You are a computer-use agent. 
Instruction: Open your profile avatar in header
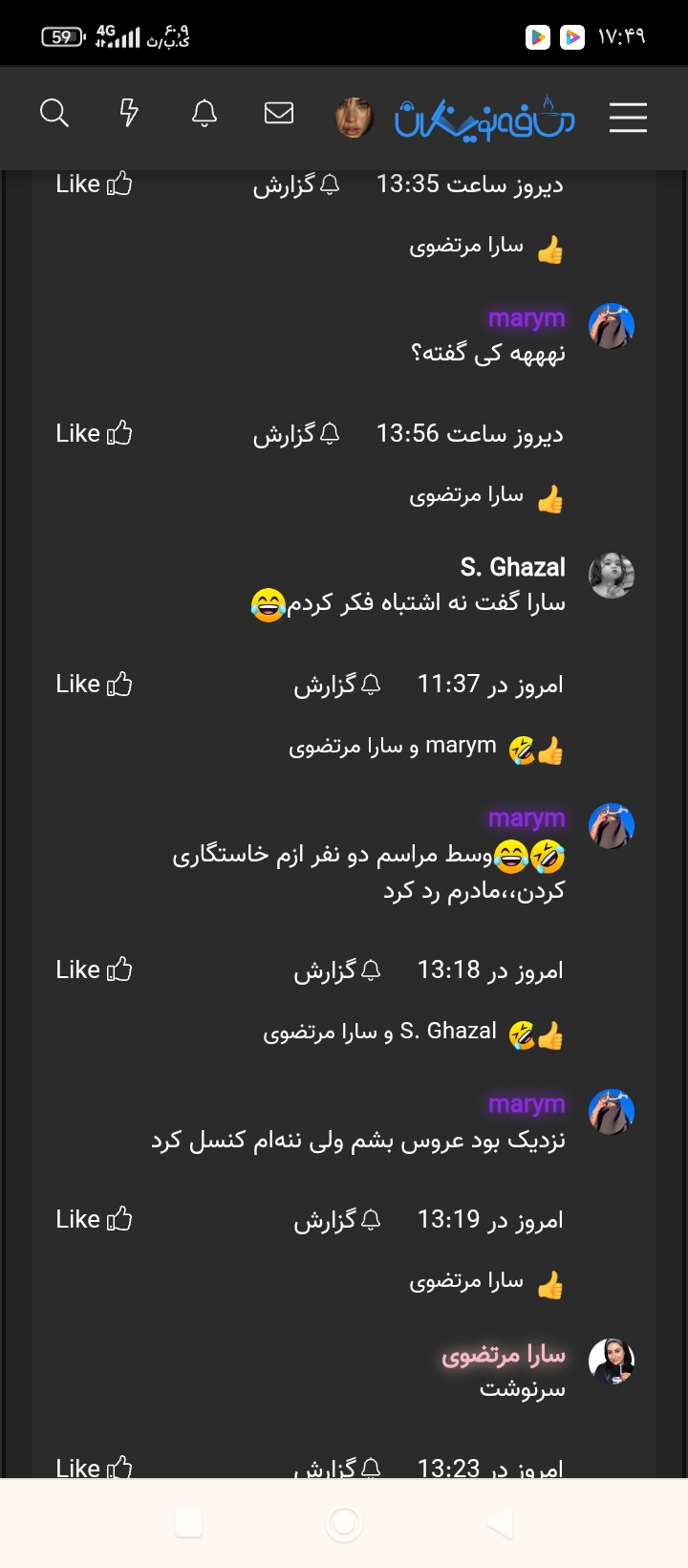click(355, 118)
